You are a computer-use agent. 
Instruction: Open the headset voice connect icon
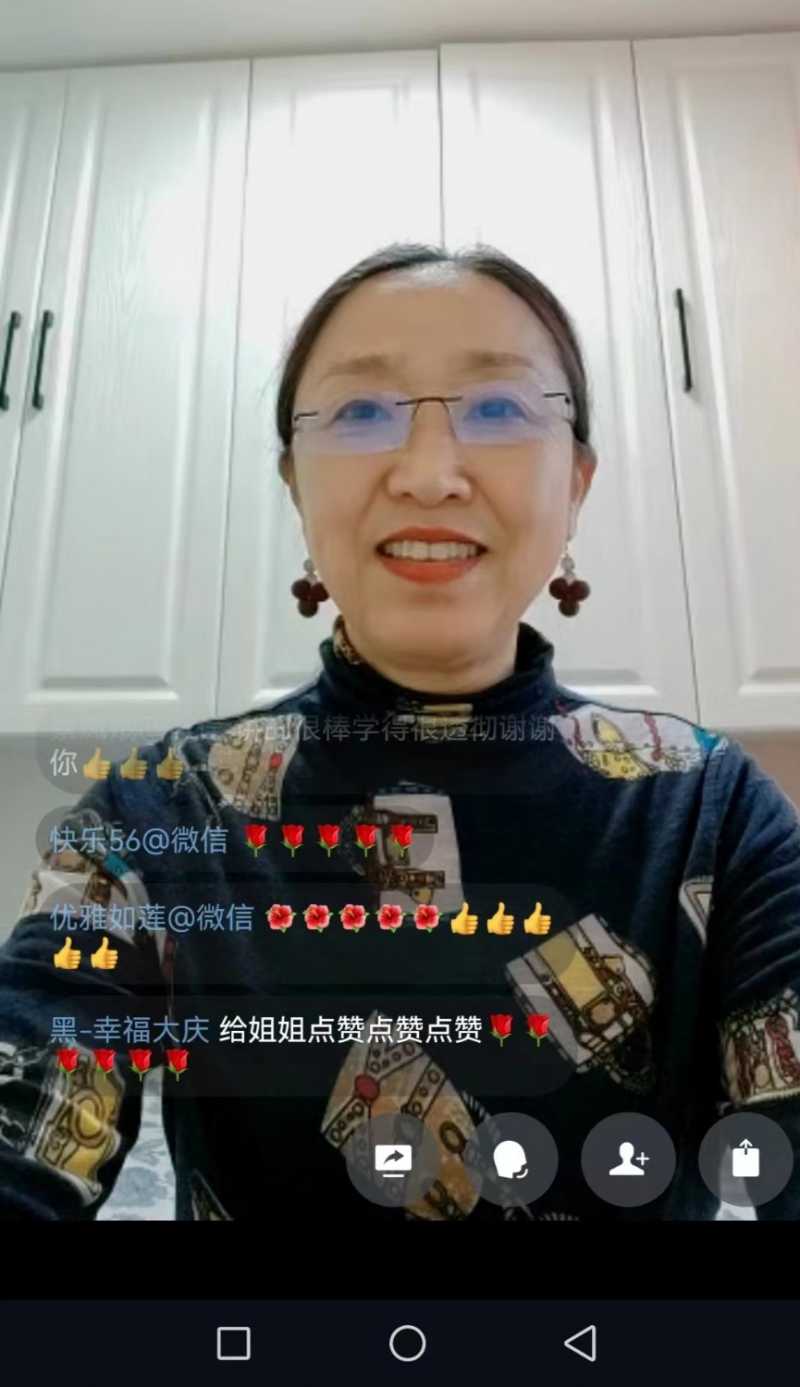[511, 1160]
